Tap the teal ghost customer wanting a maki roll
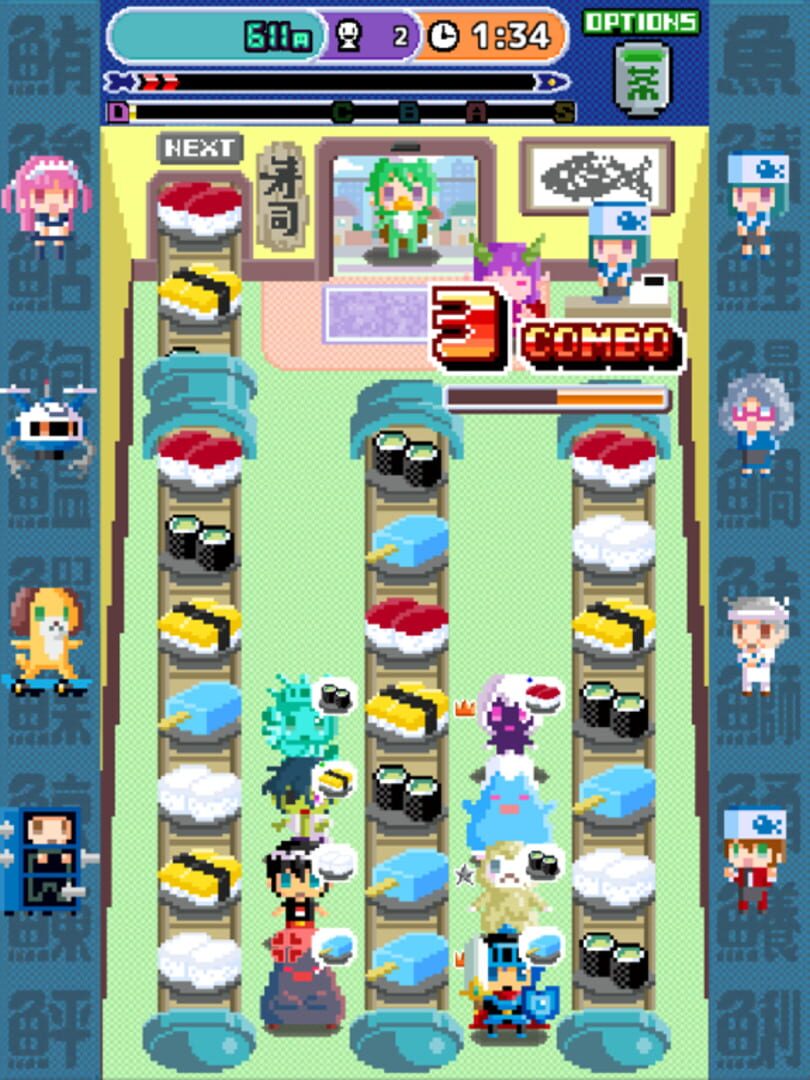This screenshot has width=810, height=1080. click(x=296, y=716)
